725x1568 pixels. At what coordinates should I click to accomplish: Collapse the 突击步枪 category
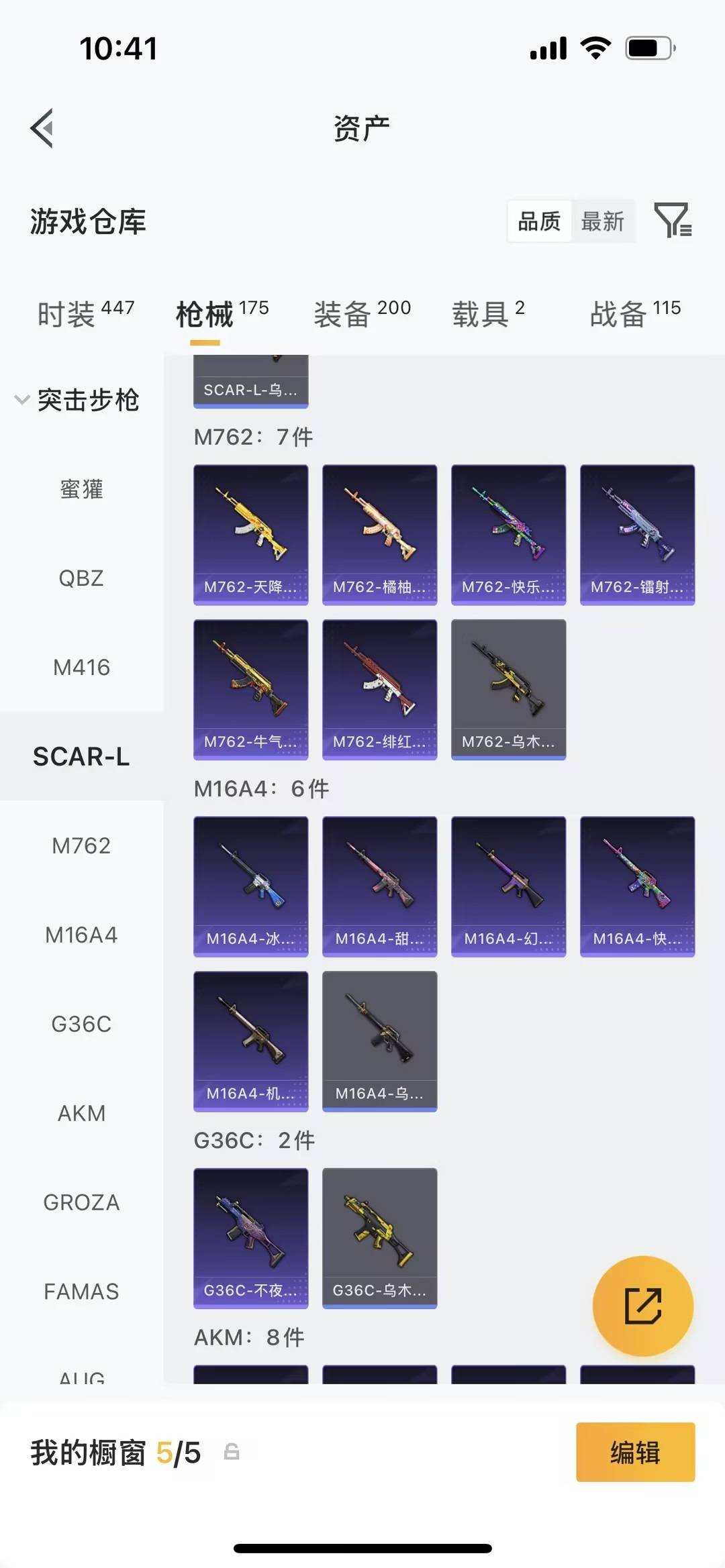[77, 400]
